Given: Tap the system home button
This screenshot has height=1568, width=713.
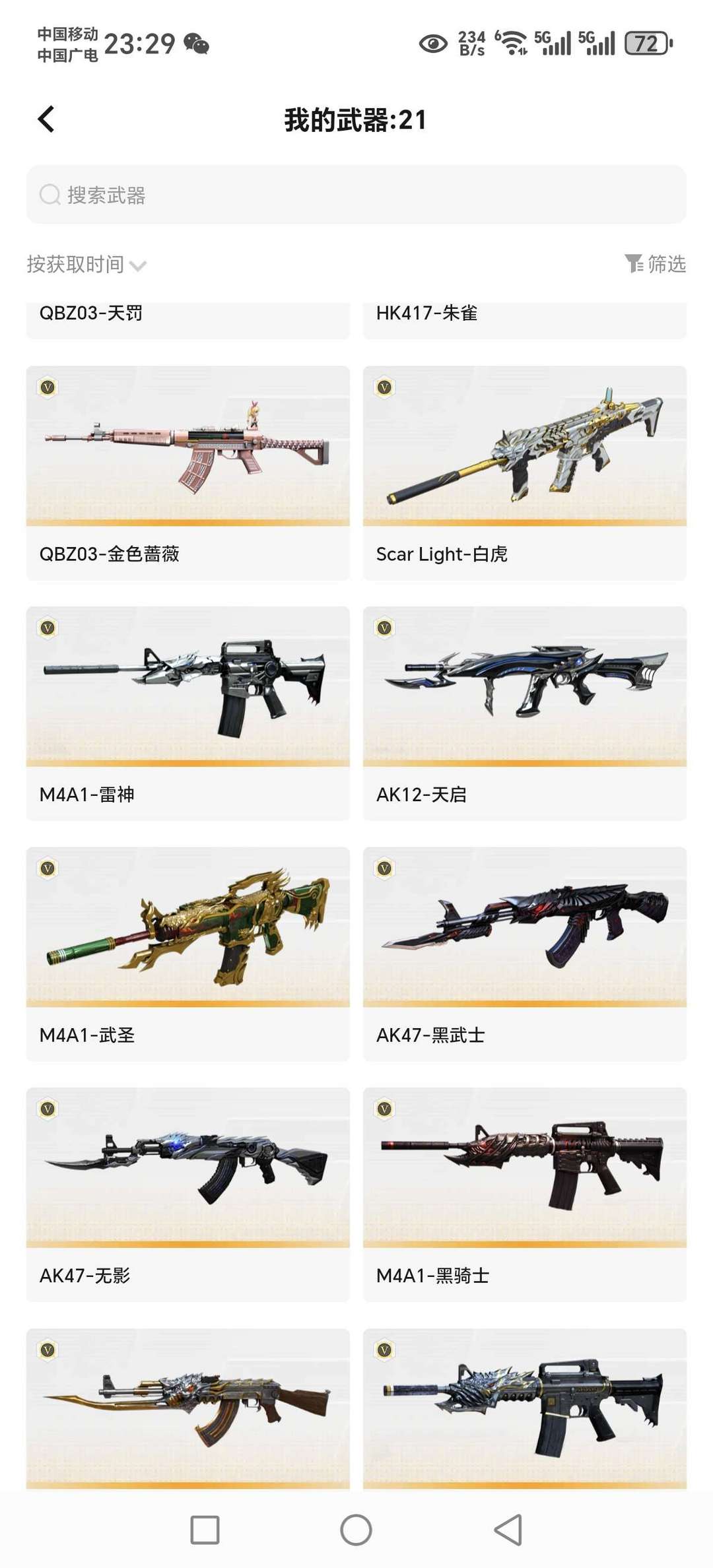Looking at the screenshot, I should pos(356,1530).
